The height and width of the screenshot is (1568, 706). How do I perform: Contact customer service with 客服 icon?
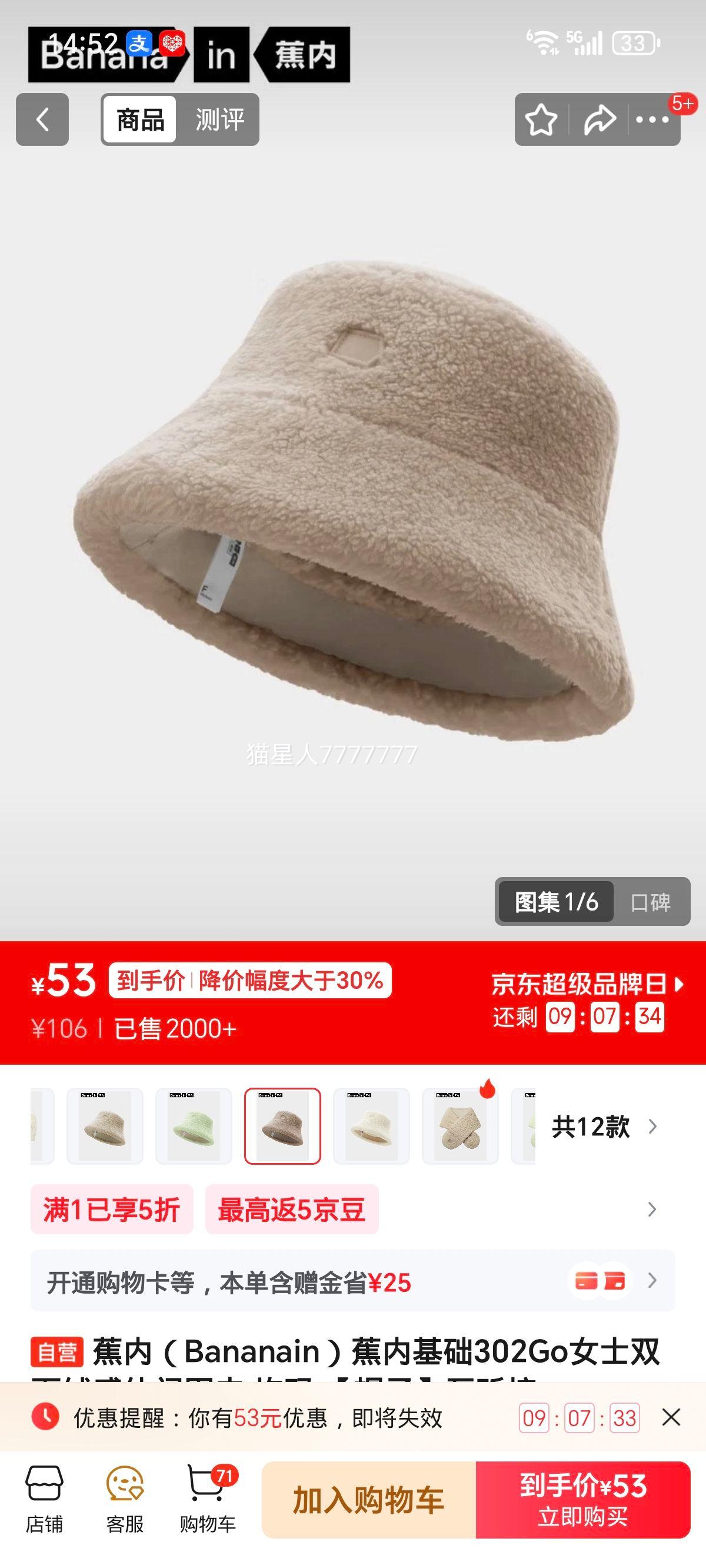point(124,1499)
